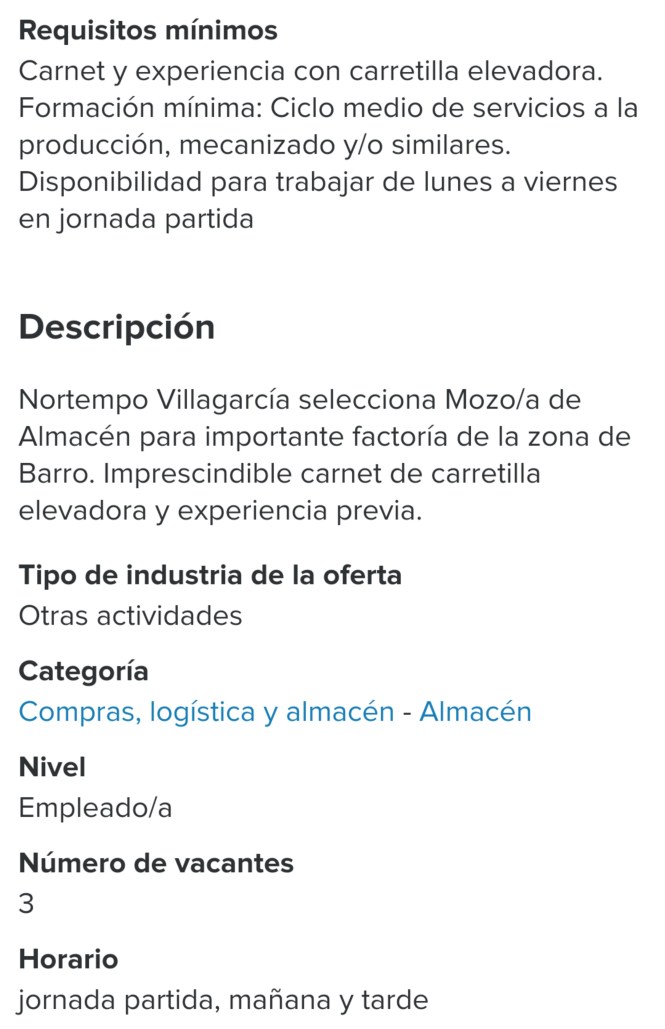
Task: Open the Compras, logística y almacén category link
Action: pos(206,712)
